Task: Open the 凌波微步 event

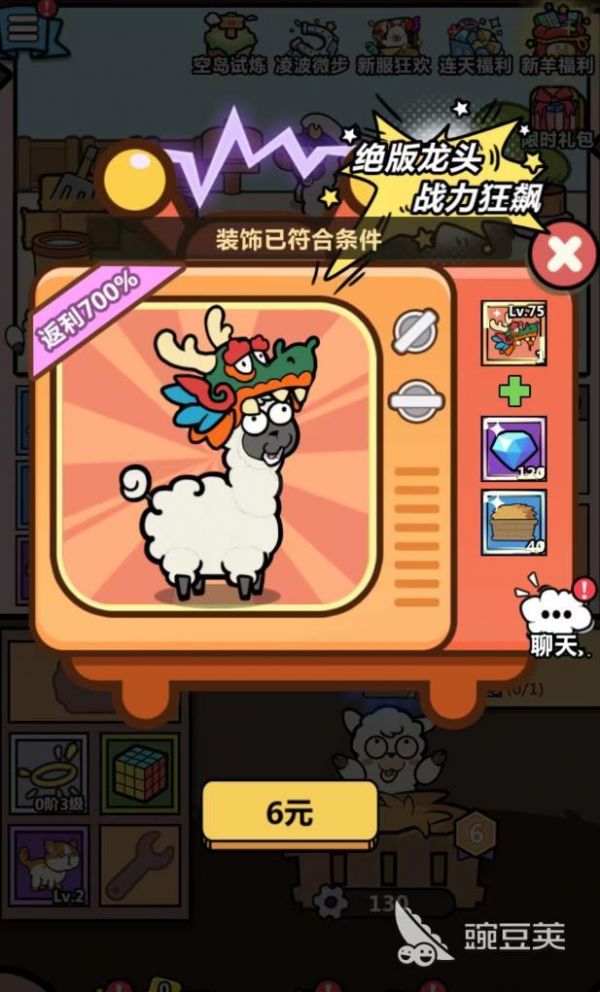Action: coord(312,45)
